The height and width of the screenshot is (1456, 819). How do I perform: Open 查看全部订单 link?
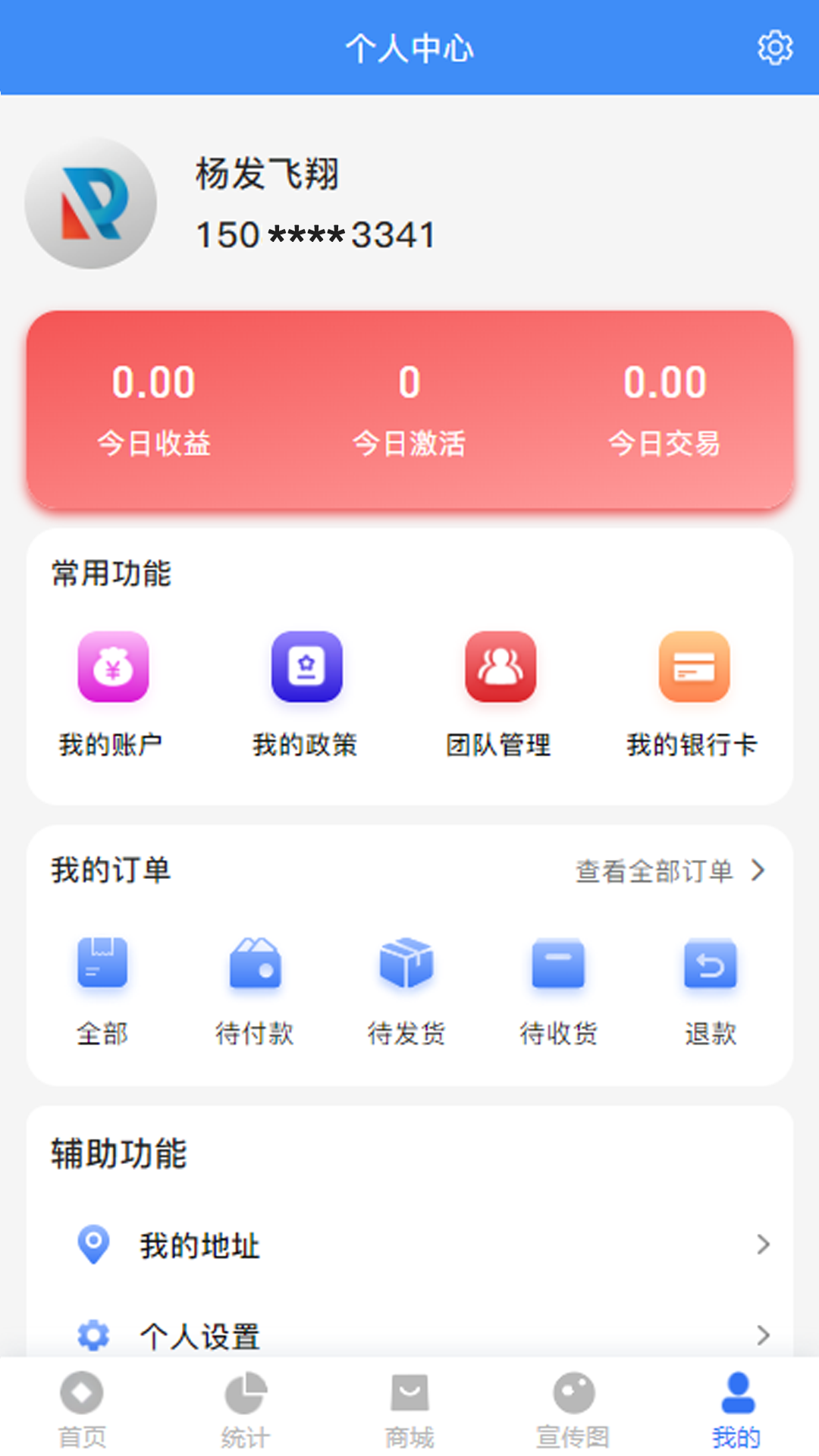click(x=655, y=871)
